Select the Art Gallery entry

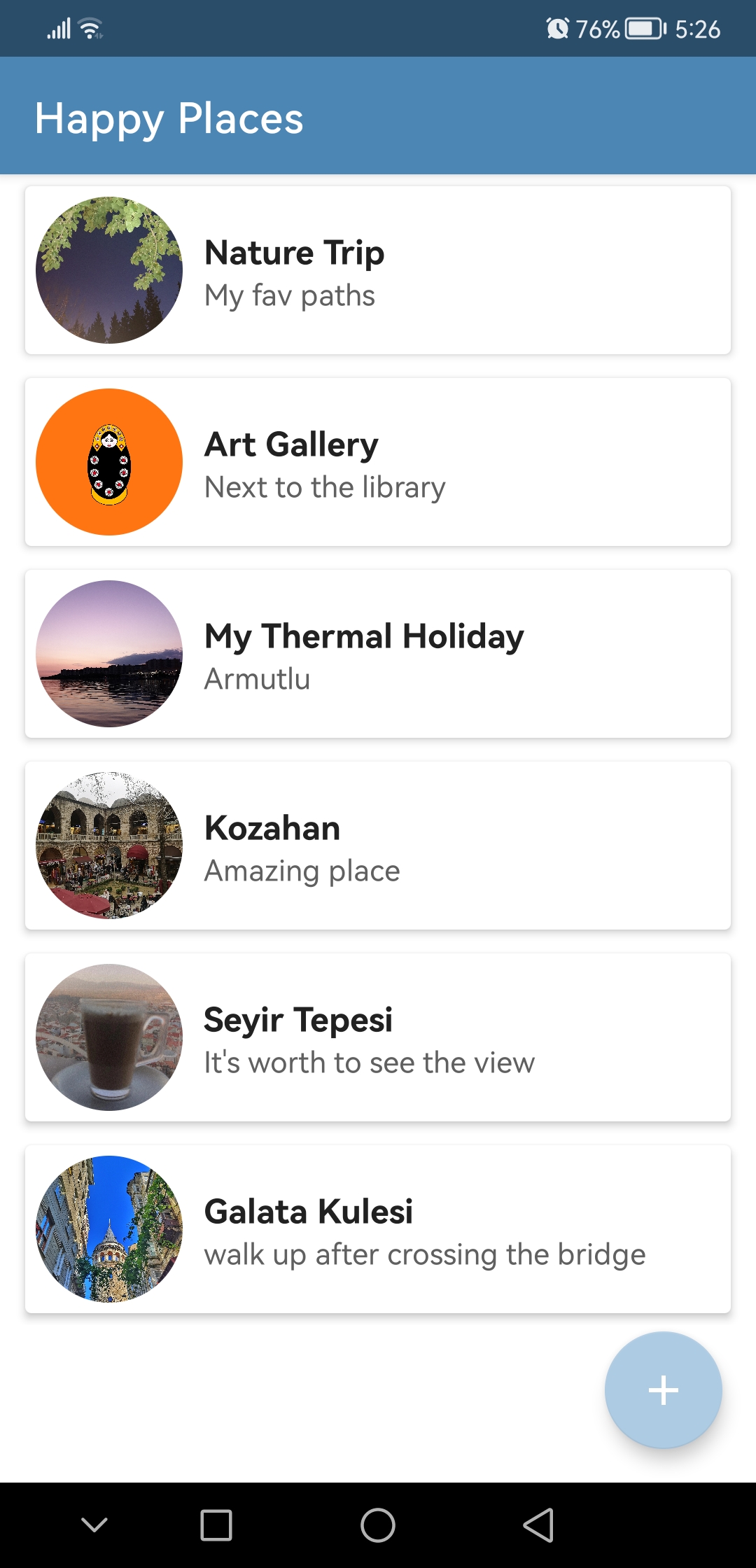pos(378,462)
